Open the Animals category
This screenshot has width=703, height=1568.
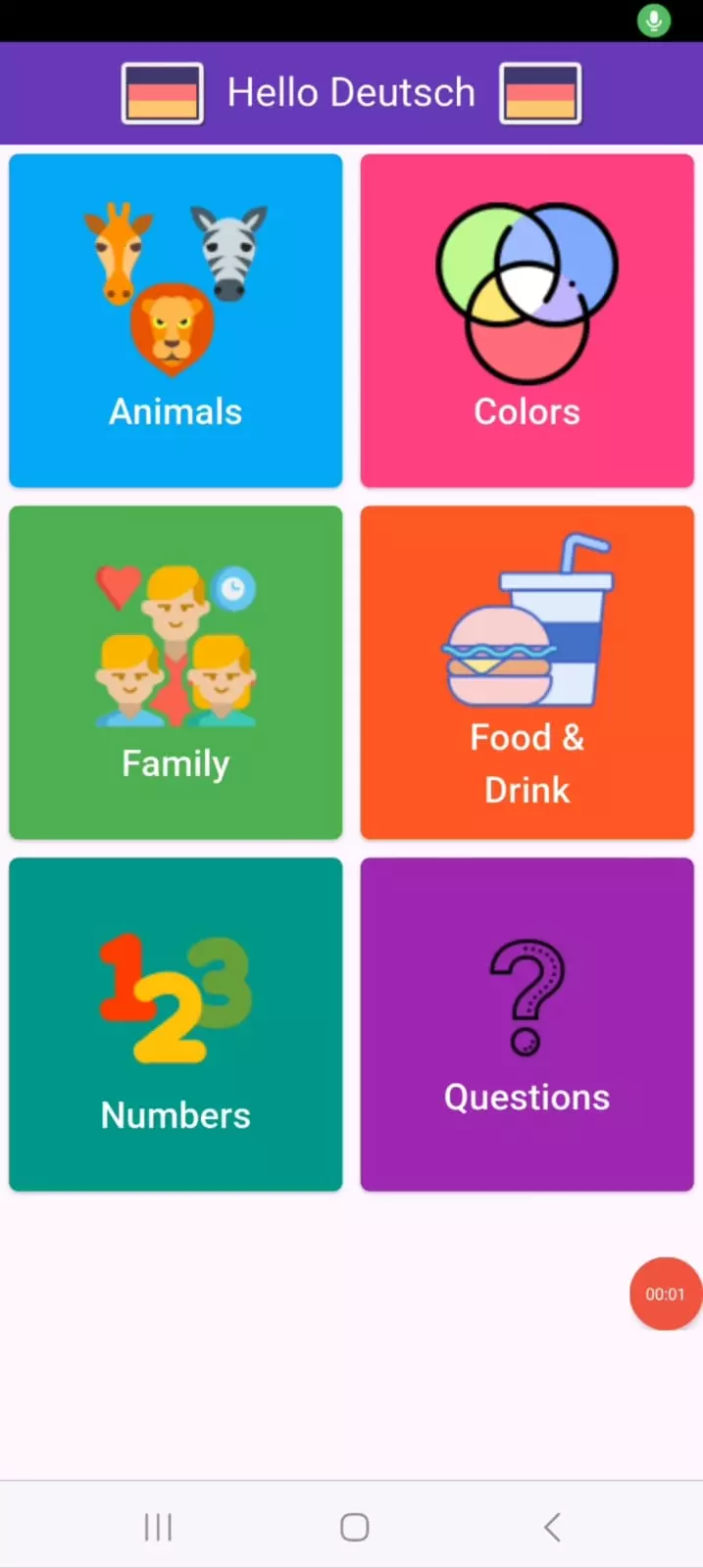click(176, 320)
